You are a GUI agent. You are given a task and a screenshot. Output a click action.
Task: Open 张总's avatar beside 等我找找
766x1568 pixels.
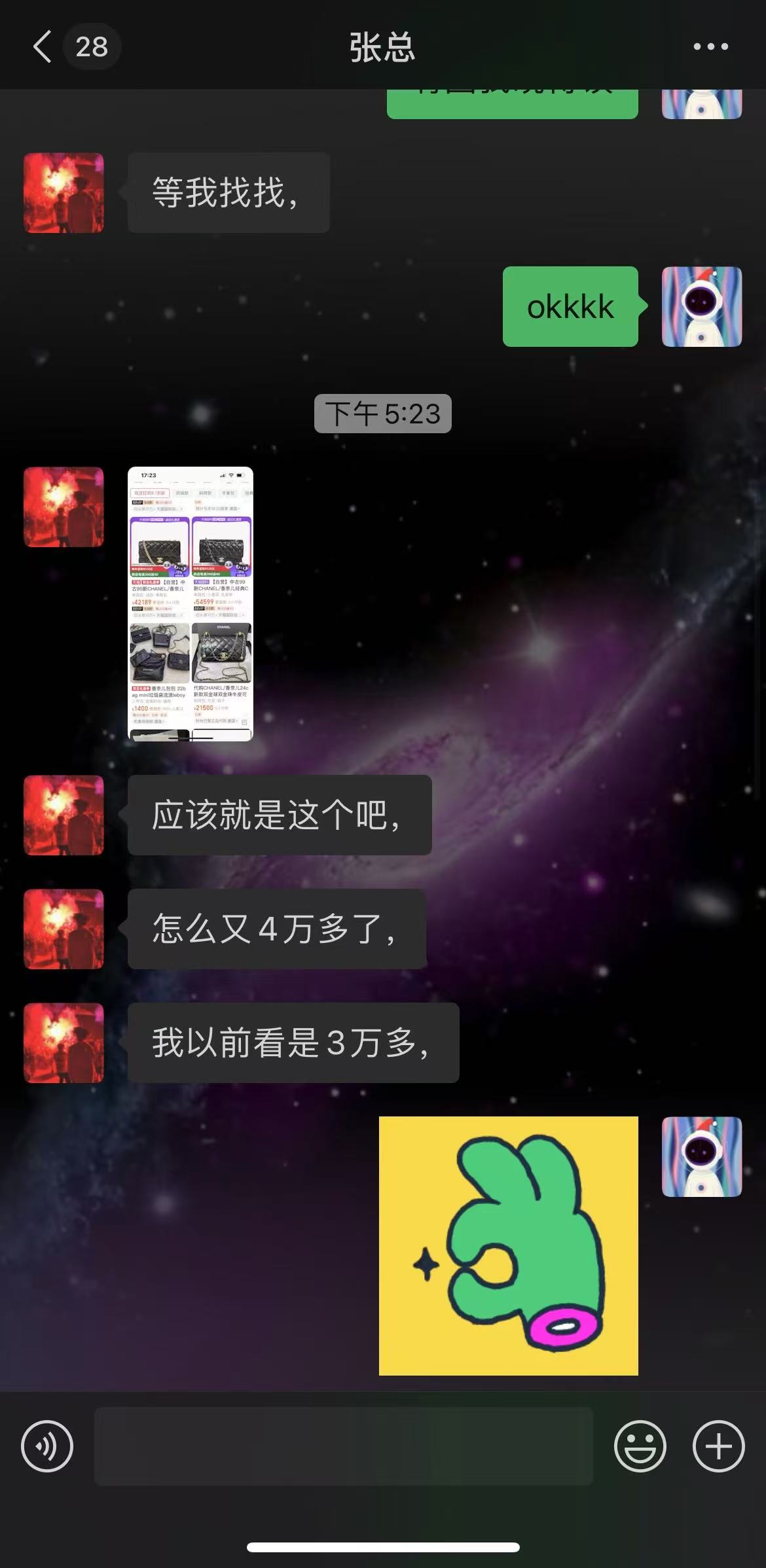tap(64, 193)
